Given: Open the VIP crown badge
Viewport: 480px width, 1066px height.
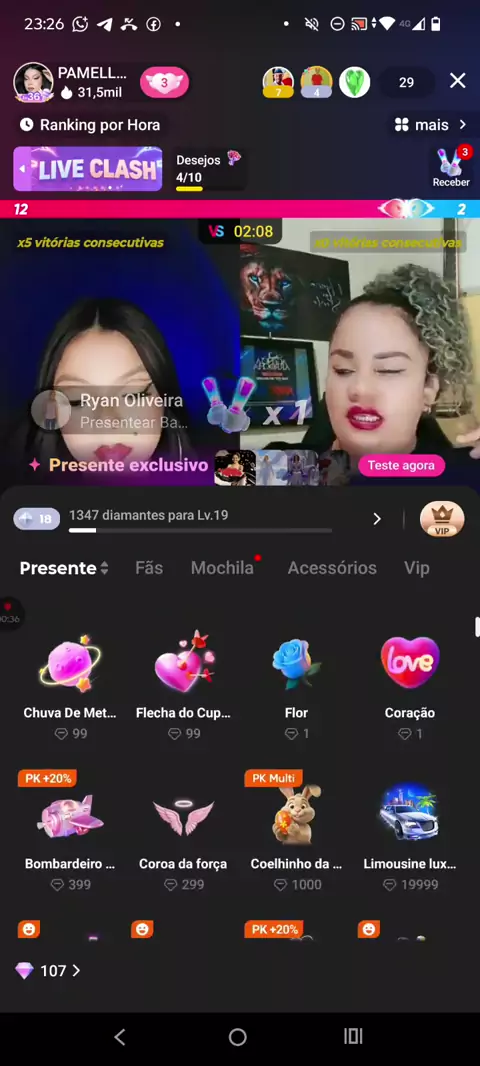Looking at the screenshot, I should tap(442, 519).
